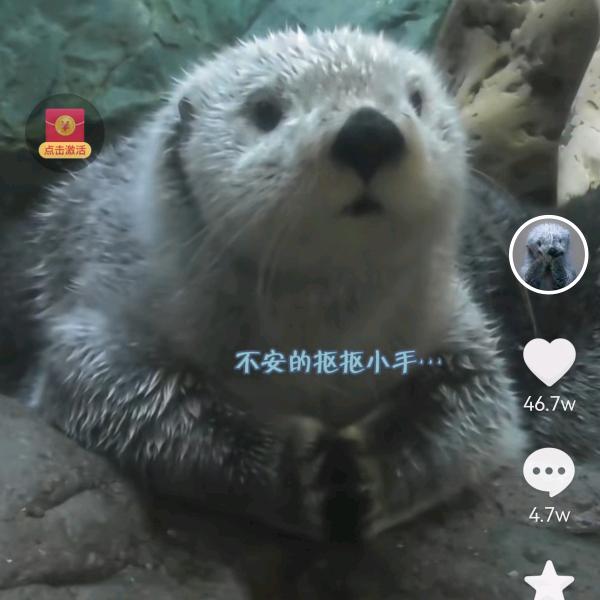Like this otter video
This screenshot has height=600, width=600.
[x=549, y=362]
